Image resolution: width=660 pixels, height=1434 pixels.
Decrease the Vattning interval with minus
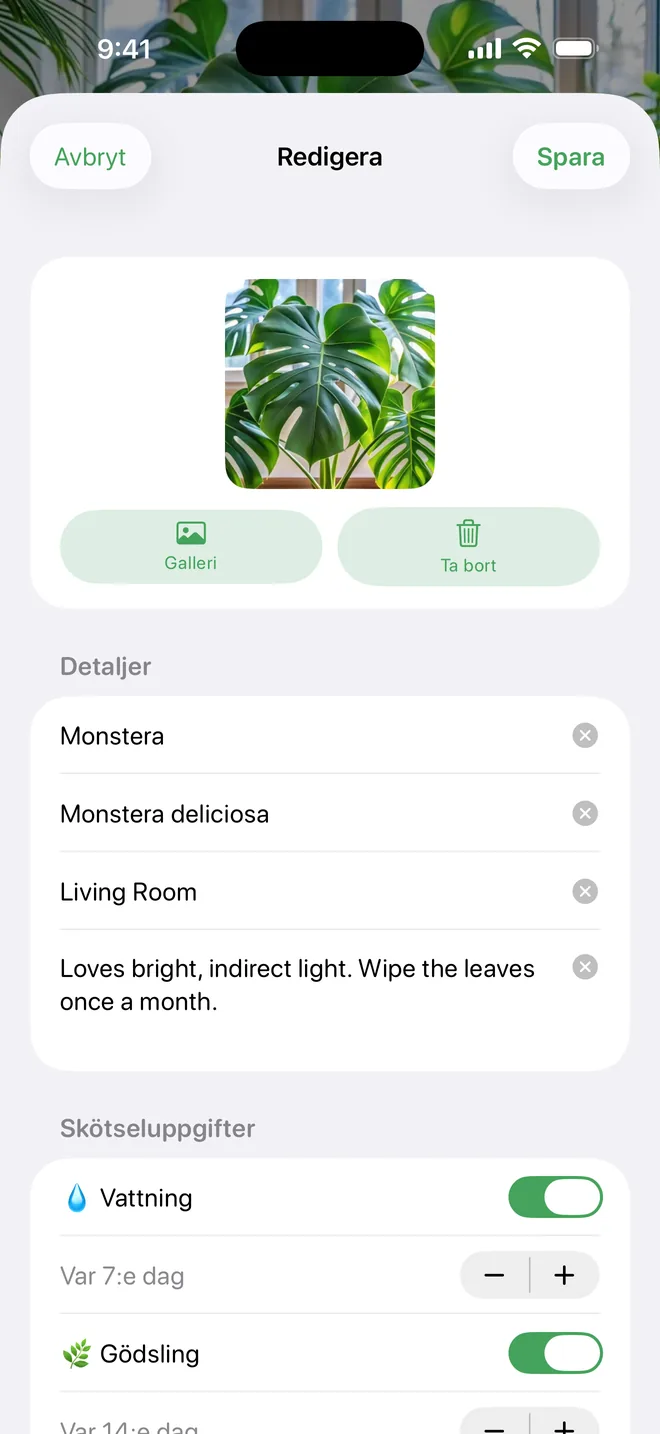(494, 1275)
